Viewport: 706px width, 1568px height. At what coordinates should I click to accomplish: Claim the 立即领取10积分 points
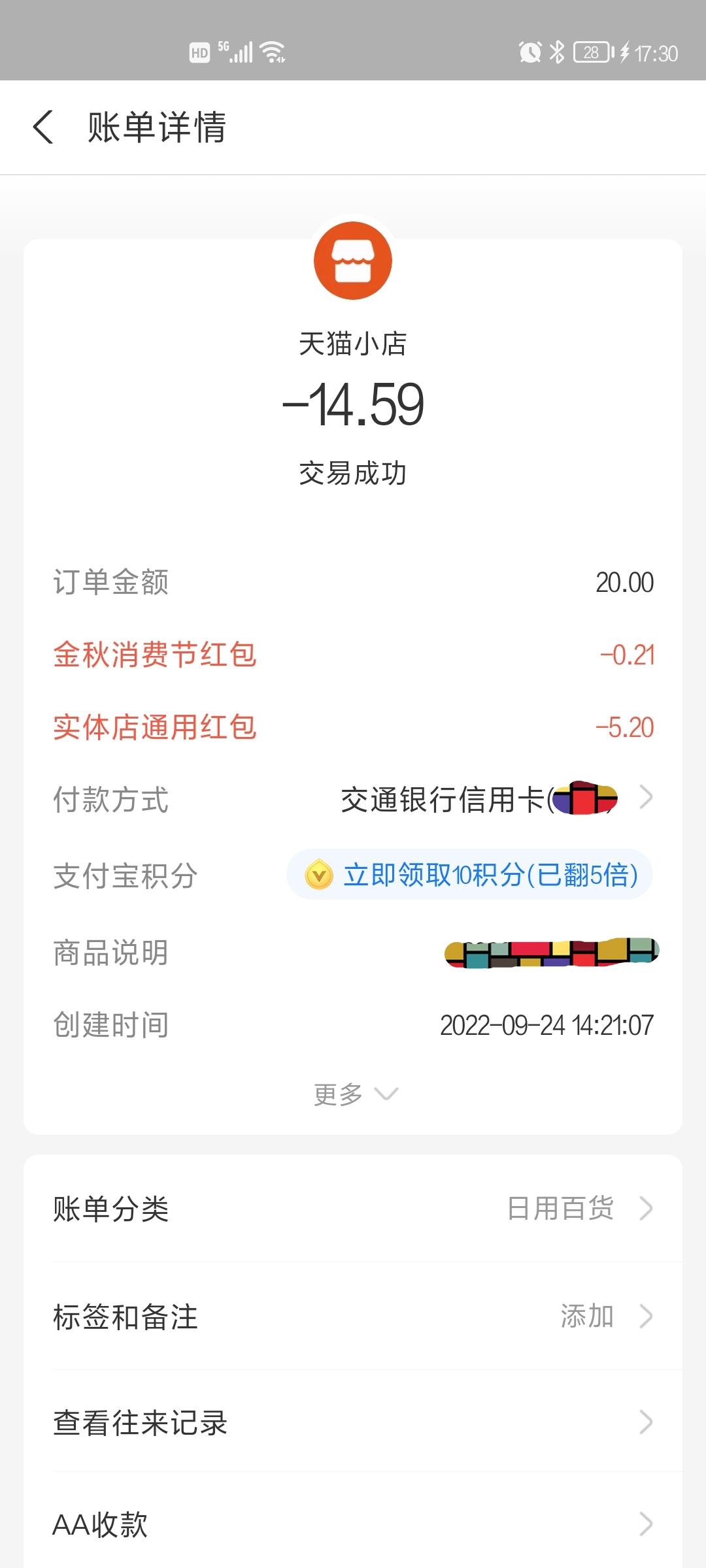point(469,875)
